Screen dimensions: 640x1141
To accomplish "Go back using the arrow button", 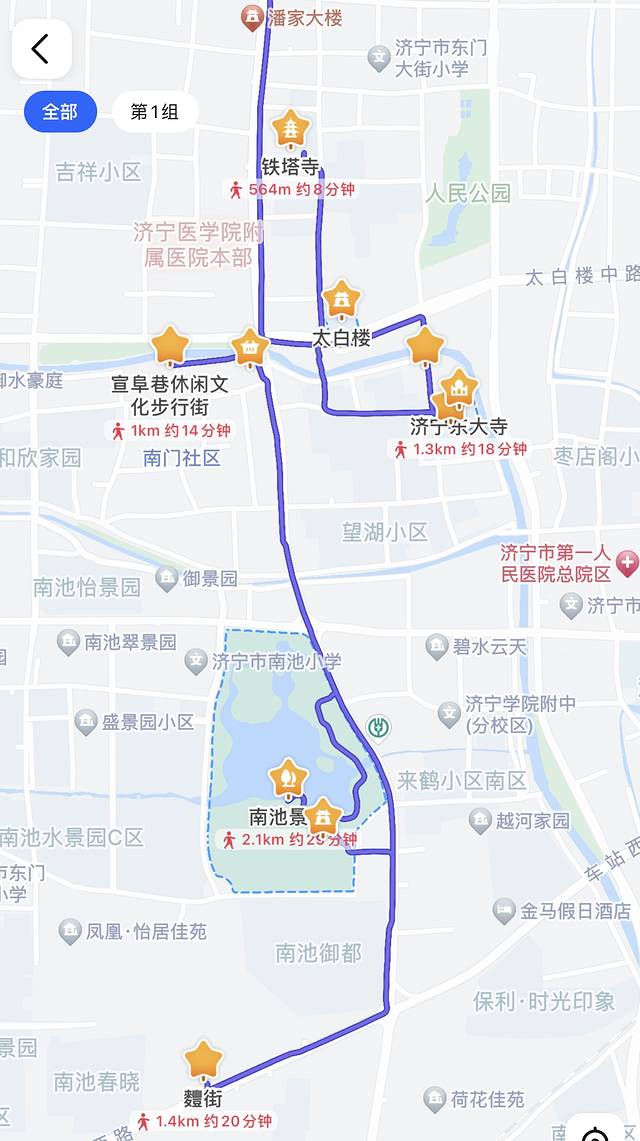I will [x=41, y=49].
